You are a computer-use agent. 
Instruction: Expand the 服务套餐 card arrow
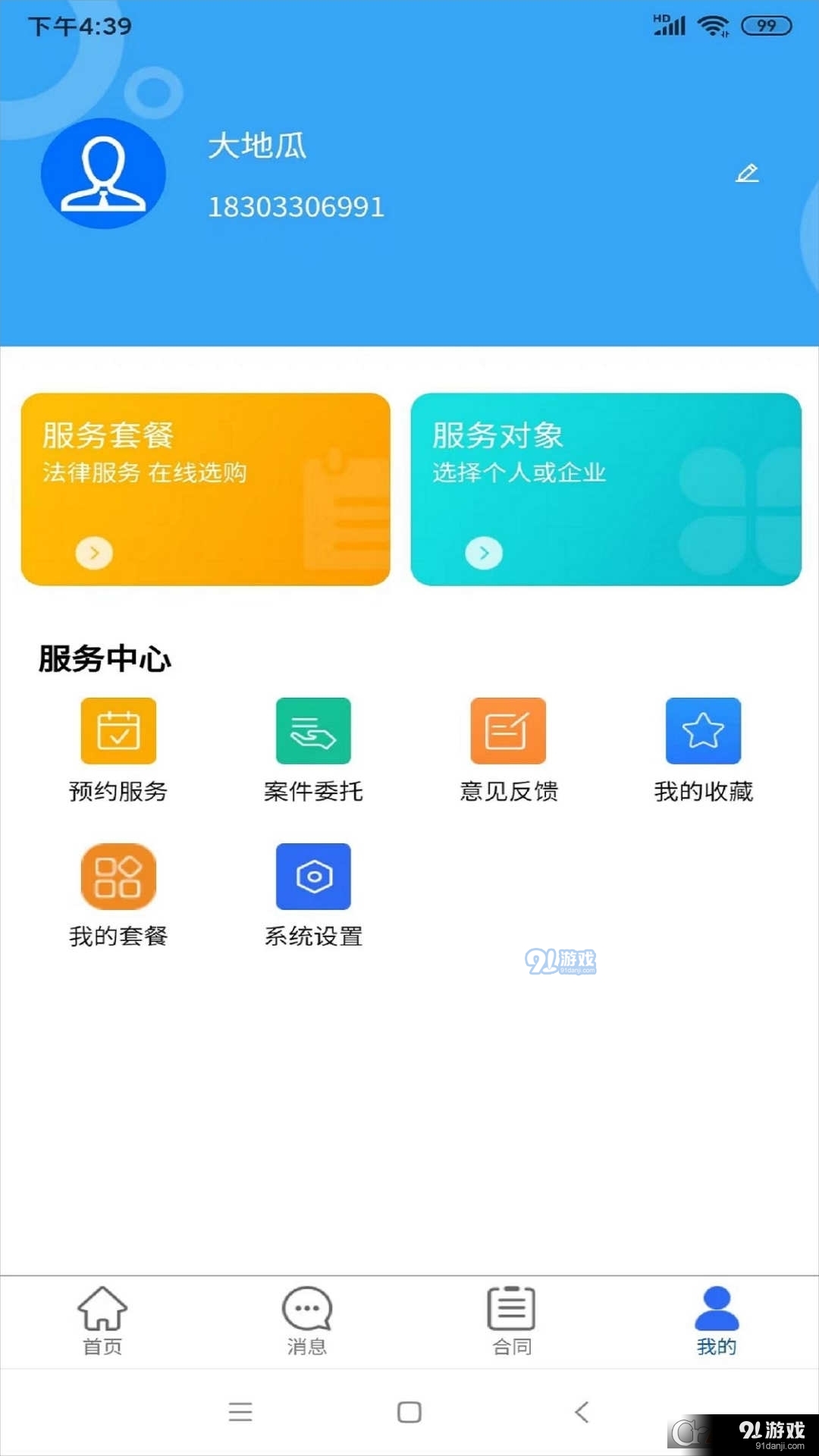pos(93,553)
